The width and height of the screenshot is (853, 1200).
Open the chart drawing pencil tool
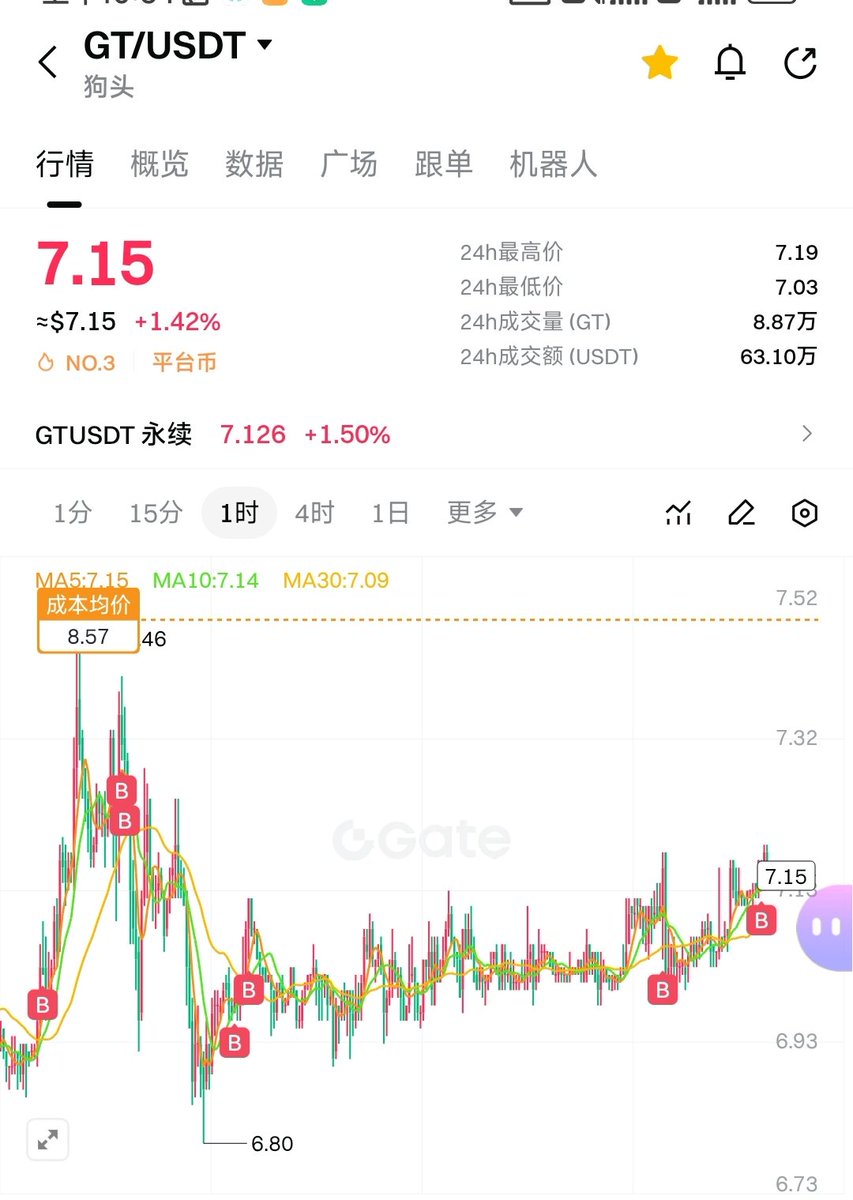tap(741, 514)
